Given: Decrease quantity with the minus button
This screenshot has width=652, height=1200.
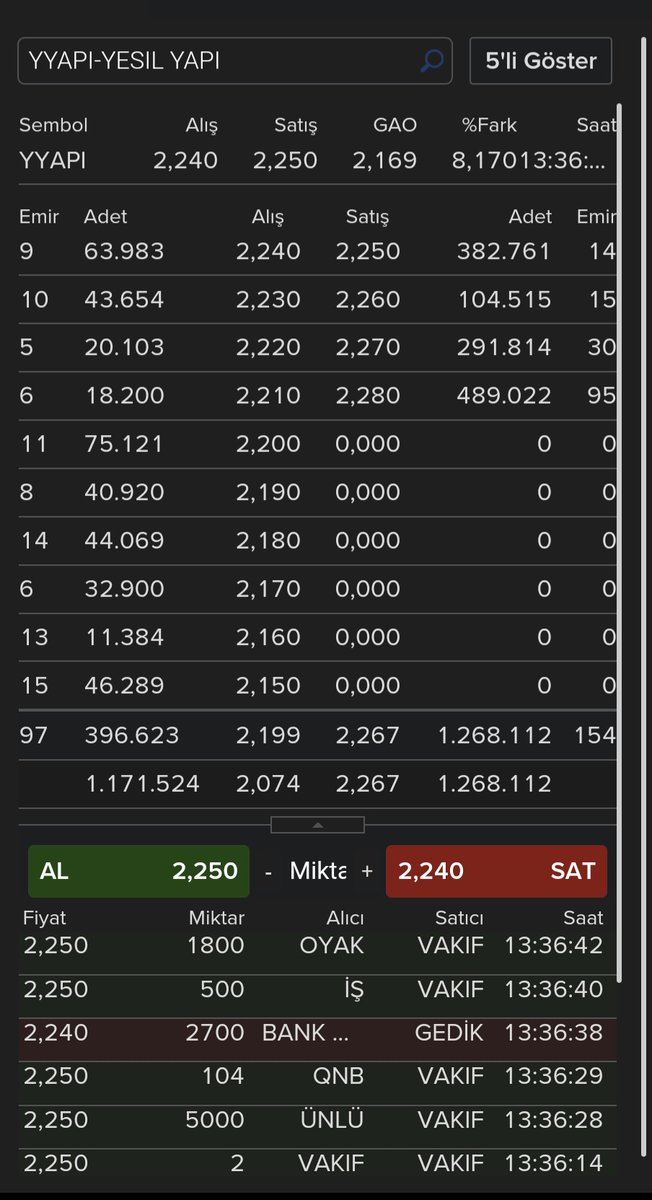Looking at the screenshot, I should [268, 871].
